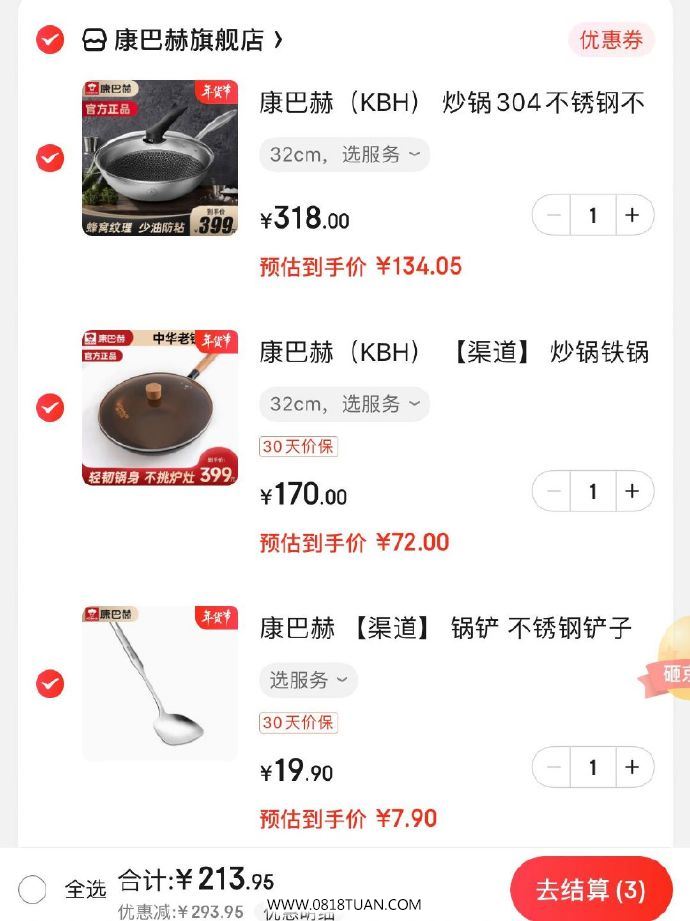Deselect the 炒锅铁锅 iron wok item
Viewport: 690px width, 921px height.
(50, 407)
